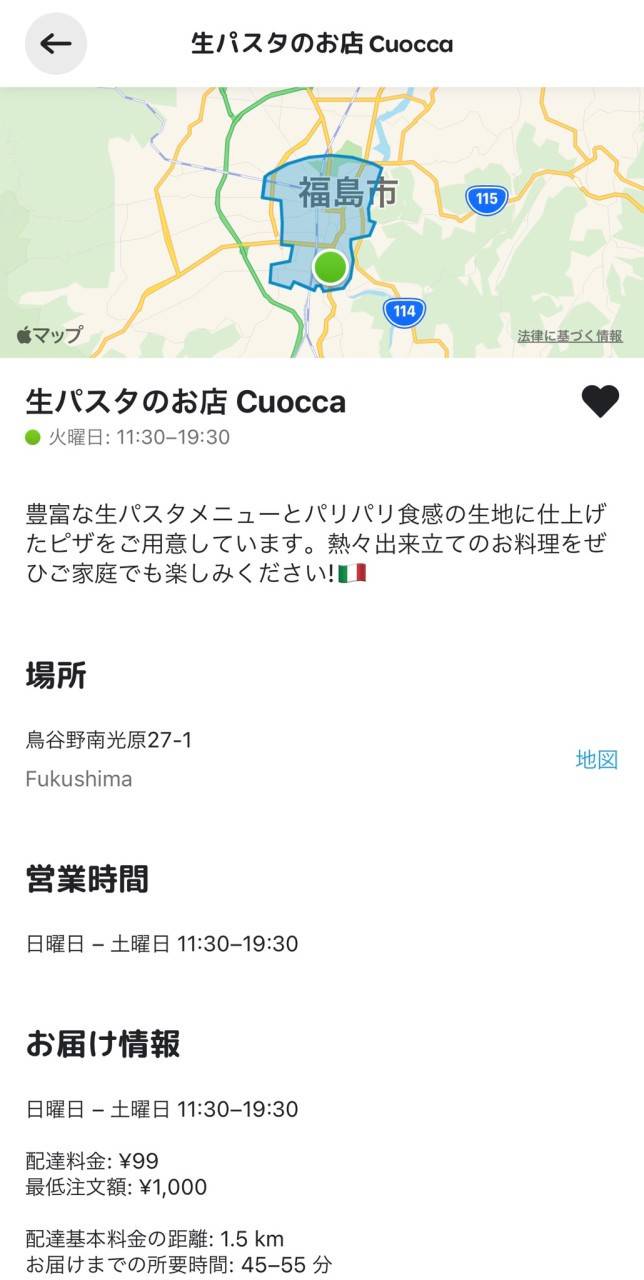The width and height of the screenshot is (644, 1280).
Task: Open the 法律に基づく情報 legal link
Action: [570, 336]
